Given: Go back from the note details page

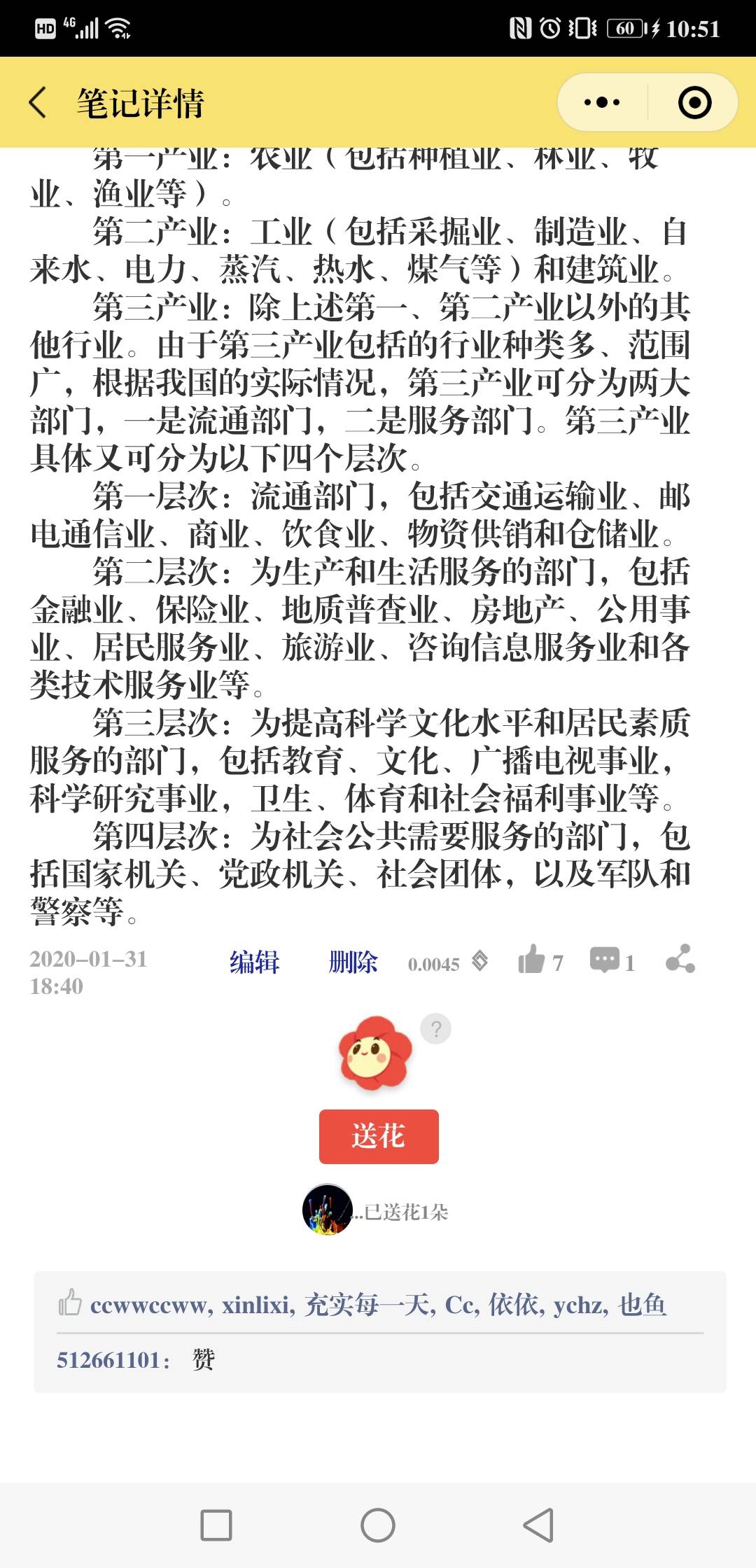Looking at the screenshot, I should click(x=38, y=102).
